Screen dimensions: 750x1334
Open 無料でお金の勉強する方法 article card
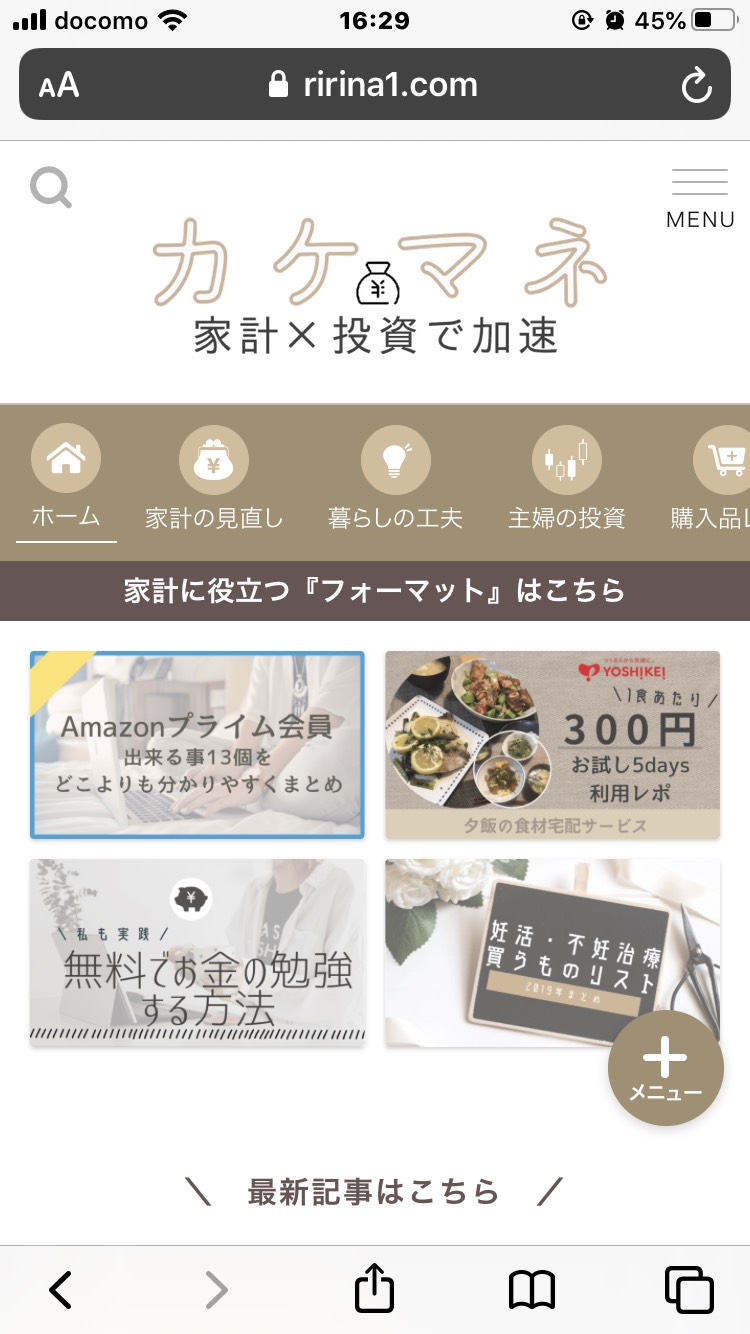[197, 952]
